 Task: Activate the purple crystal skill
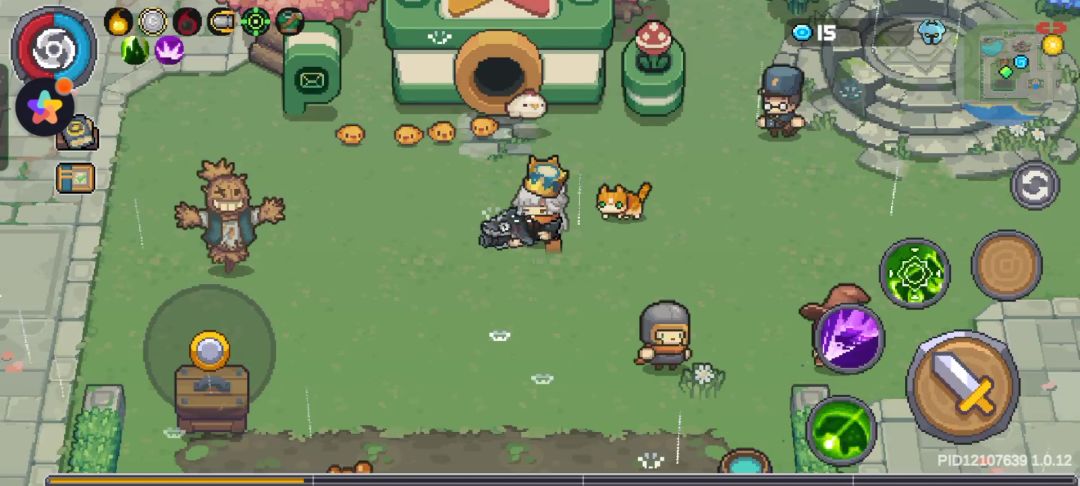coord(849,338)
